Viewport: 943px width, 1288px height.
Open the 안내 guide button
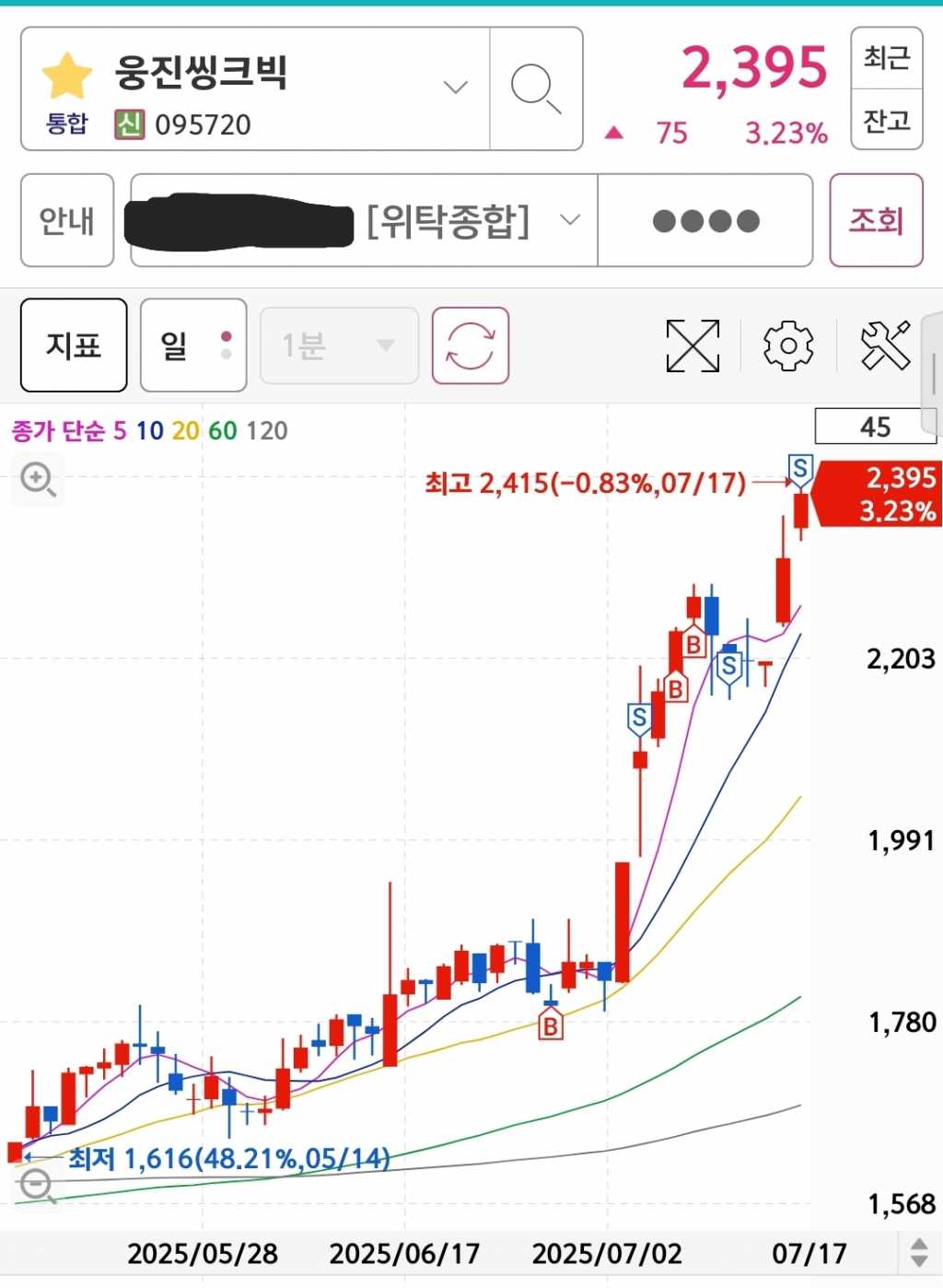click(67, 220)
